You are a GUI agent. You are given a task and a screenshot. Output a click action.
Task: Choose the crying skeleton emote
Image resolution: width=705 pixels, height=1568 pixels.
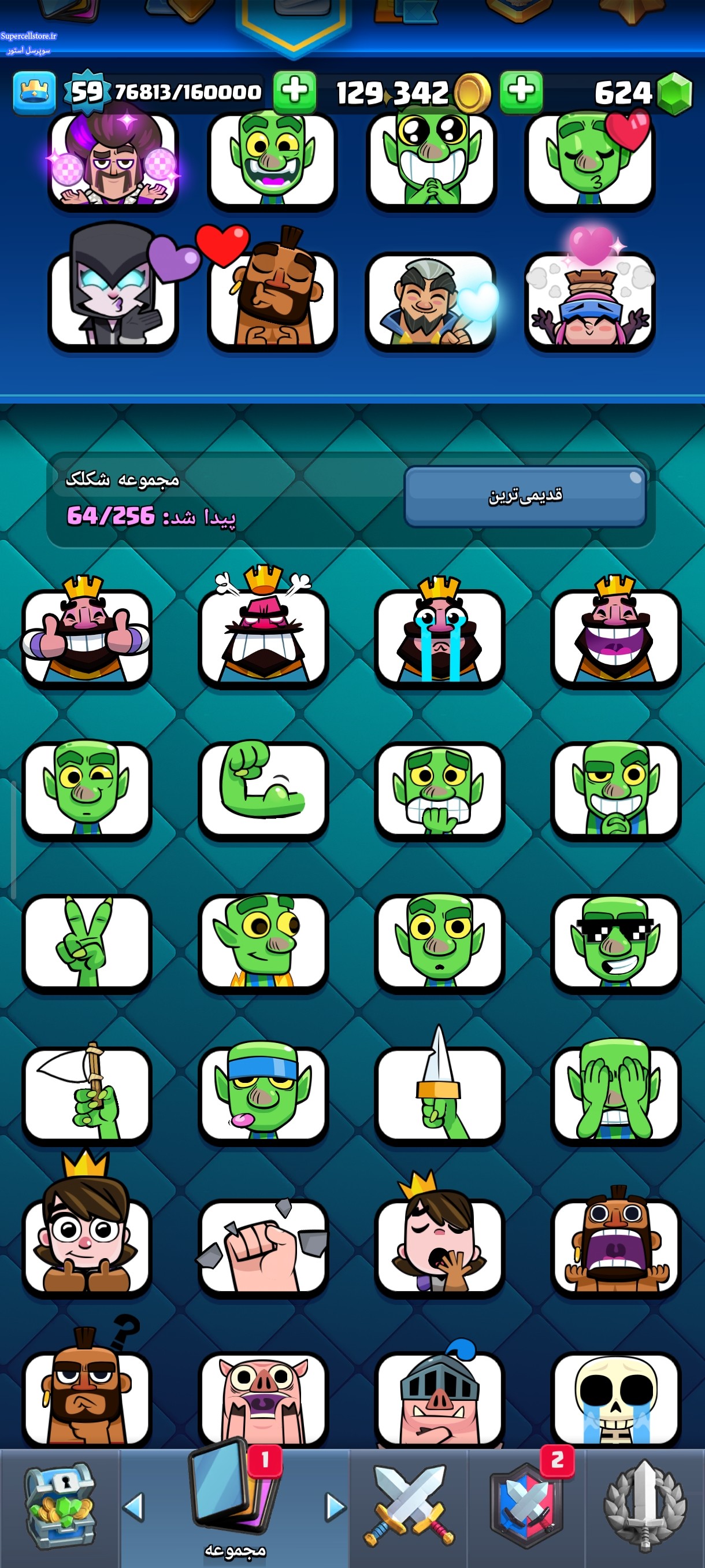click(615, 1399)
